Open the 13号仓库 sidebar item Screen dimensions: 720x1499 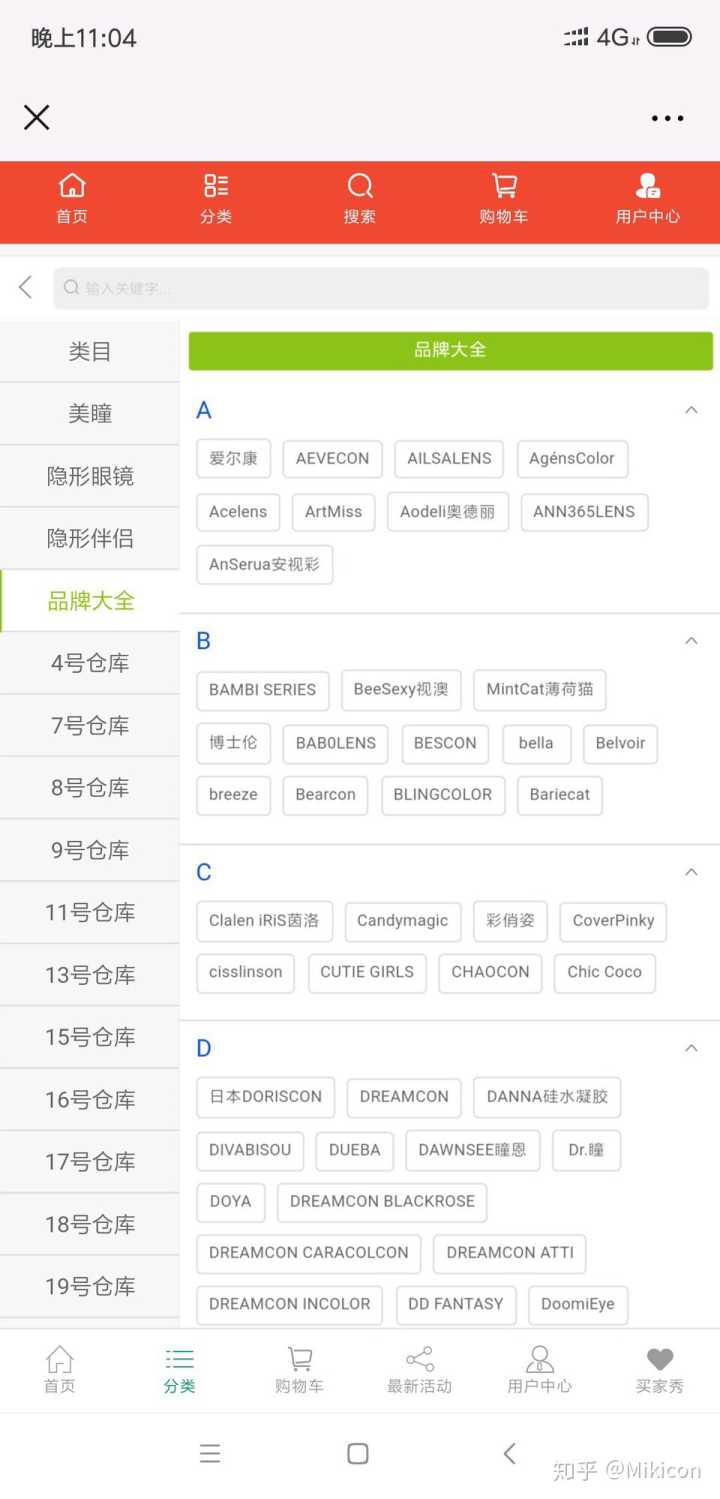coord(90,975)
